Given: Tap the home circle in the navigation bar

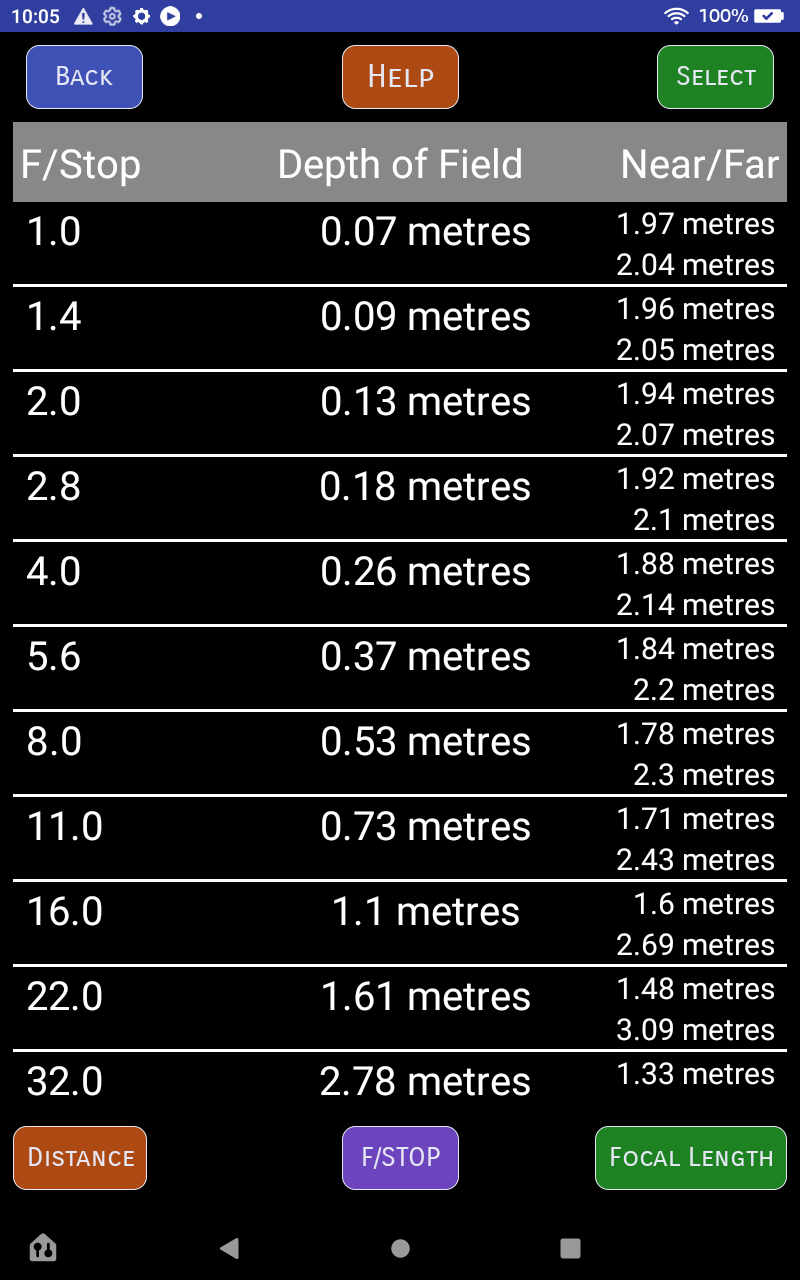Looking at the screenshot, I should (x=400, y=1248).
